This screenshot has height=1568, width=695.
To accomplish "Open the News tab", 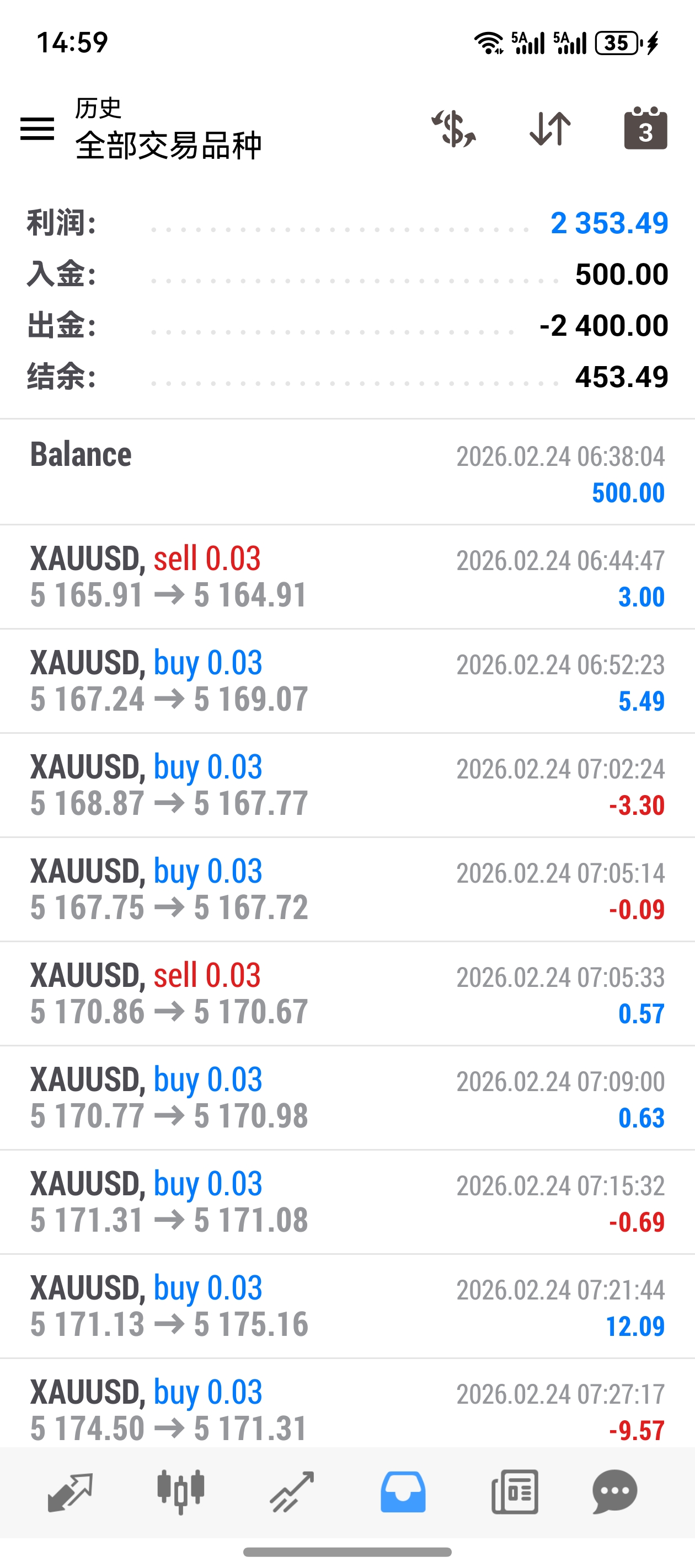I will pos(515,1492).
